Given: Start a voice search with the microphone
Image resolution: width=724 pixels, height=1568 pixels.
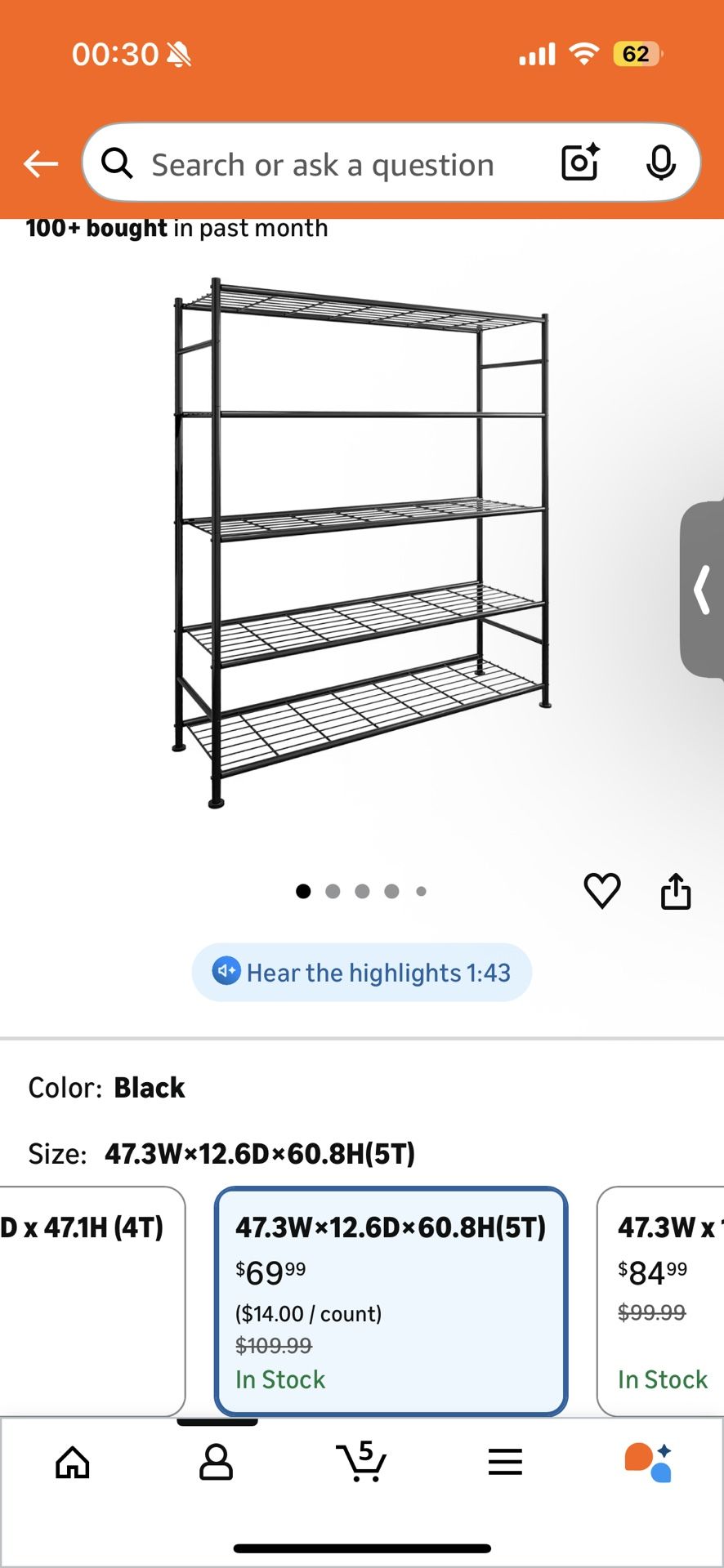Looking at the screenshot, I should (663, 163).
